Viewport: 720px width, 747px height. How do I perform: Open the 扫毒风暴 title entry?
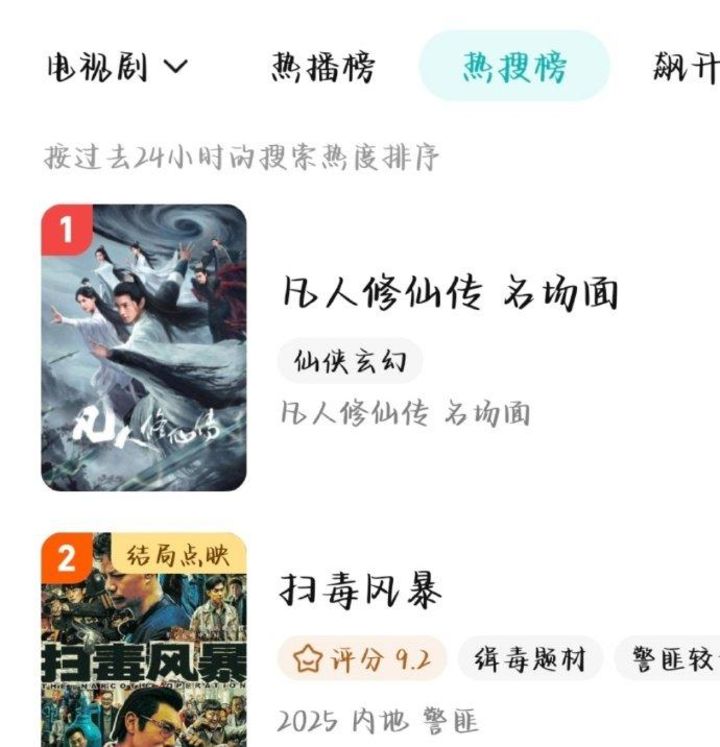[360, 592]
